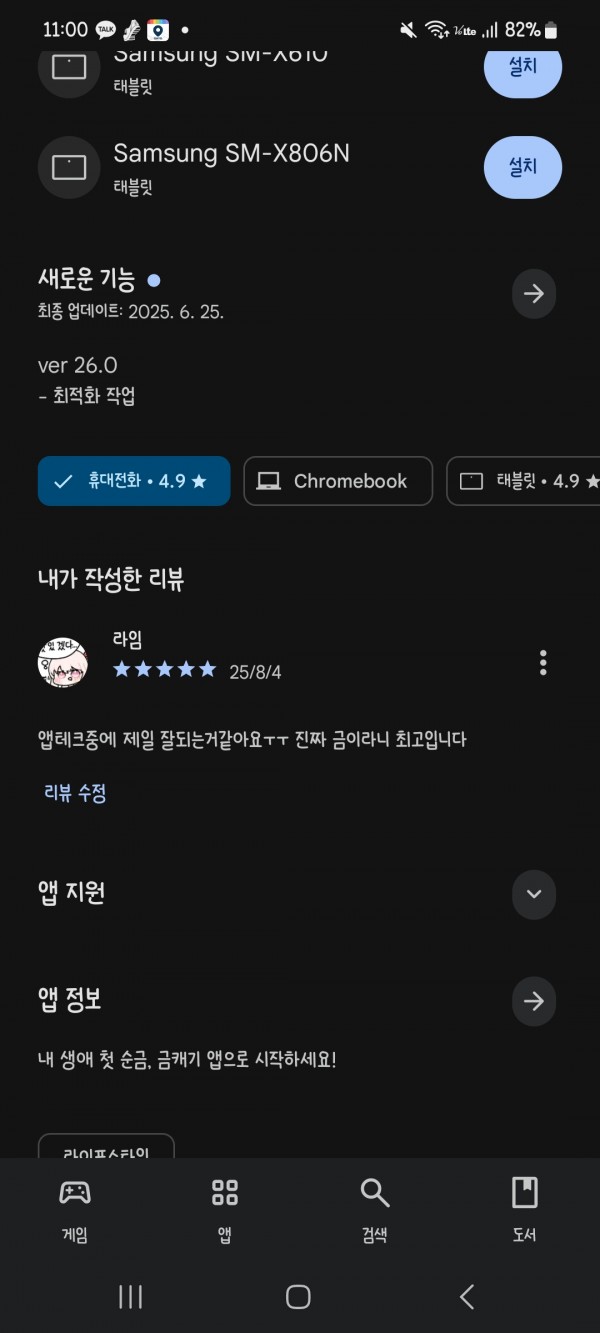Switch to the 게임 tab
600x1333 pixels.
pos(75,1208)
